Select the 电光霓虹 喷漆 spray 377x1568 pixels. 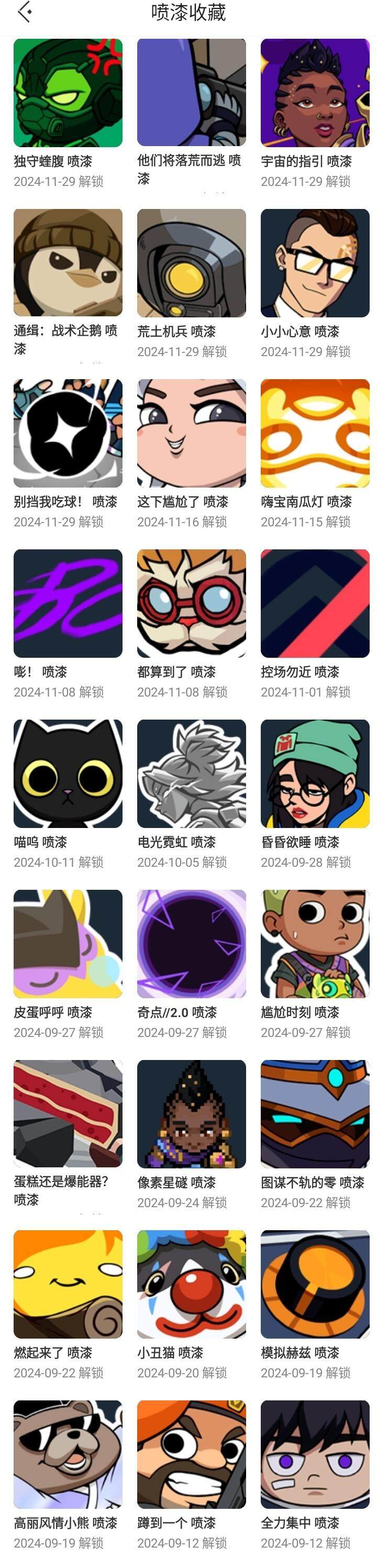[x=191, y=774]
